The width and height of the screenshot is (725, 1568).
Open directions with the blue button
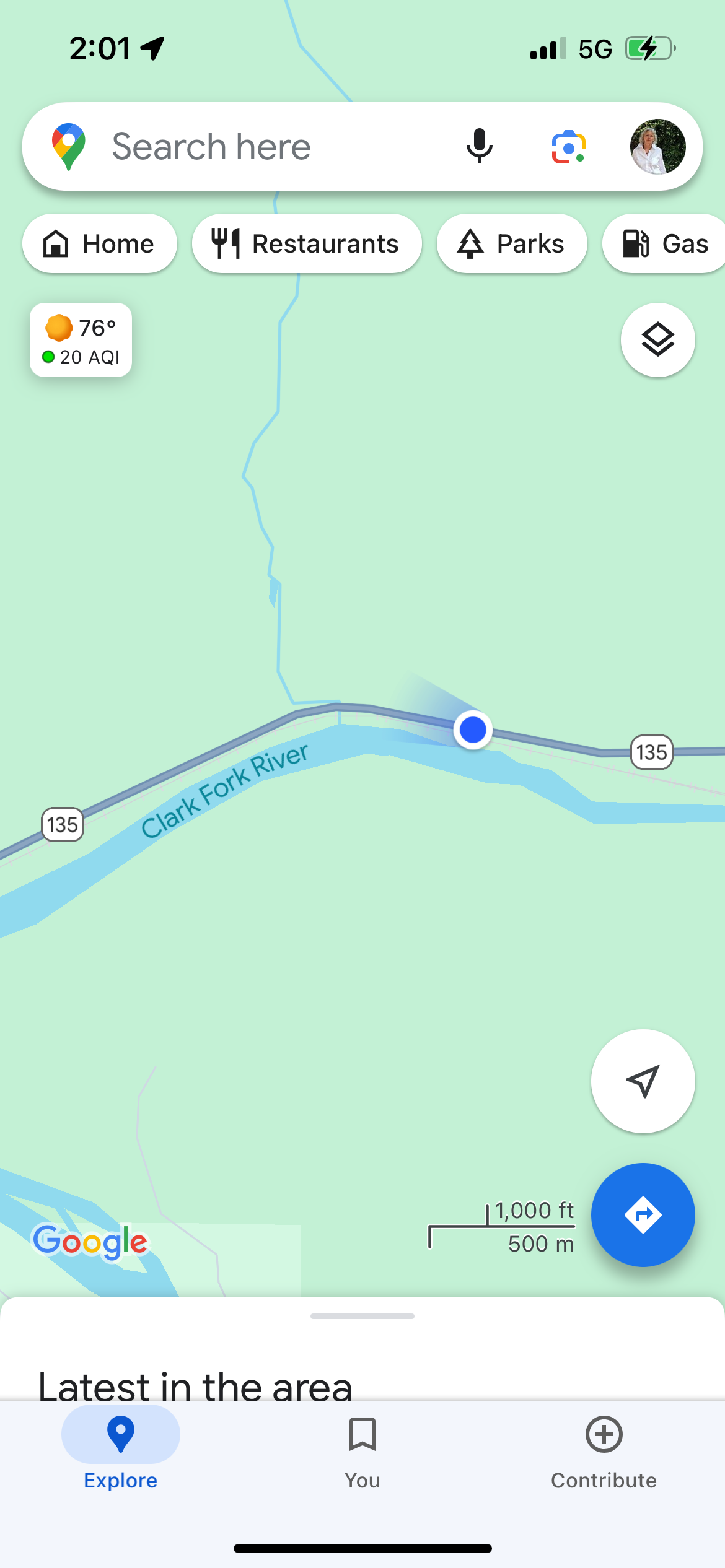tap(643, 1215)
